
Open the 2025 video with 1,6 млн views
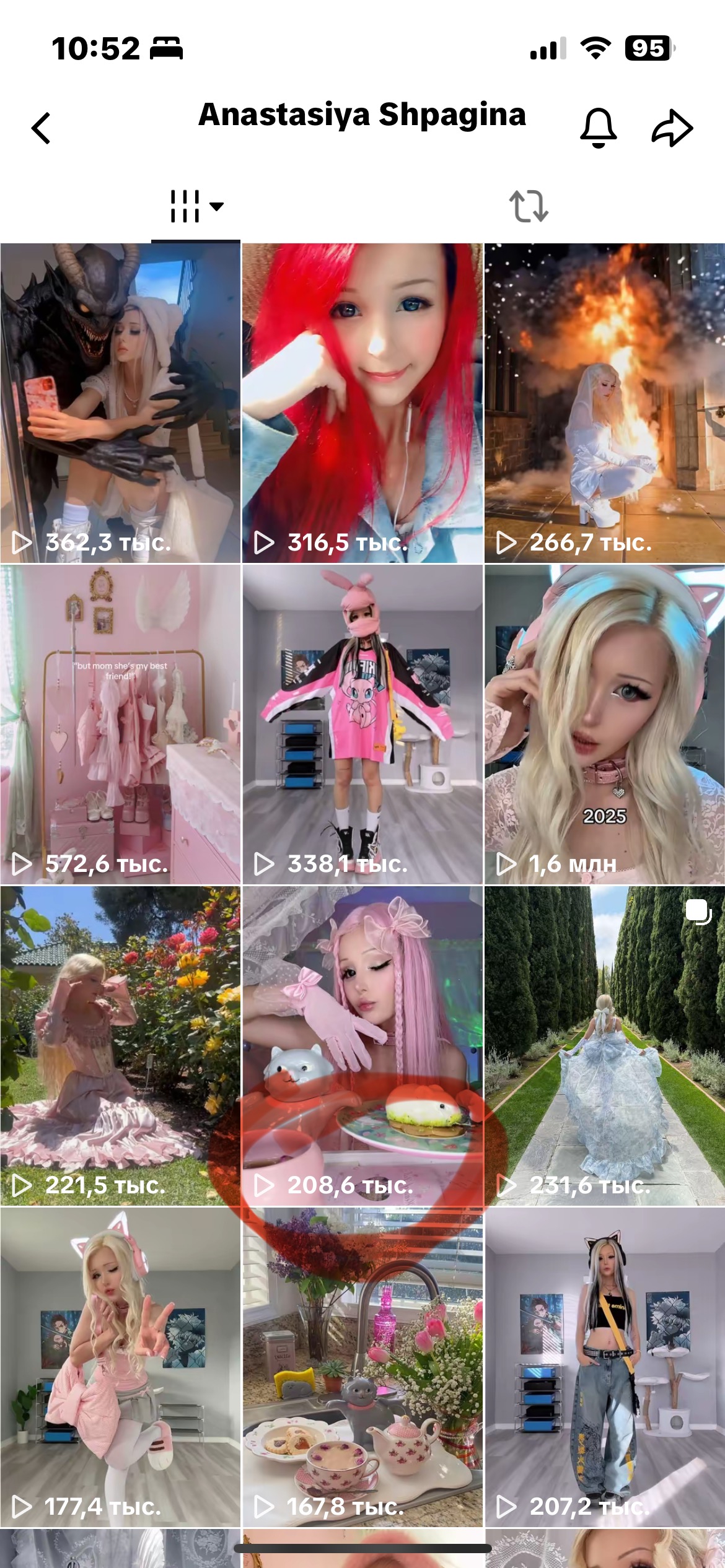coord(605,725)
